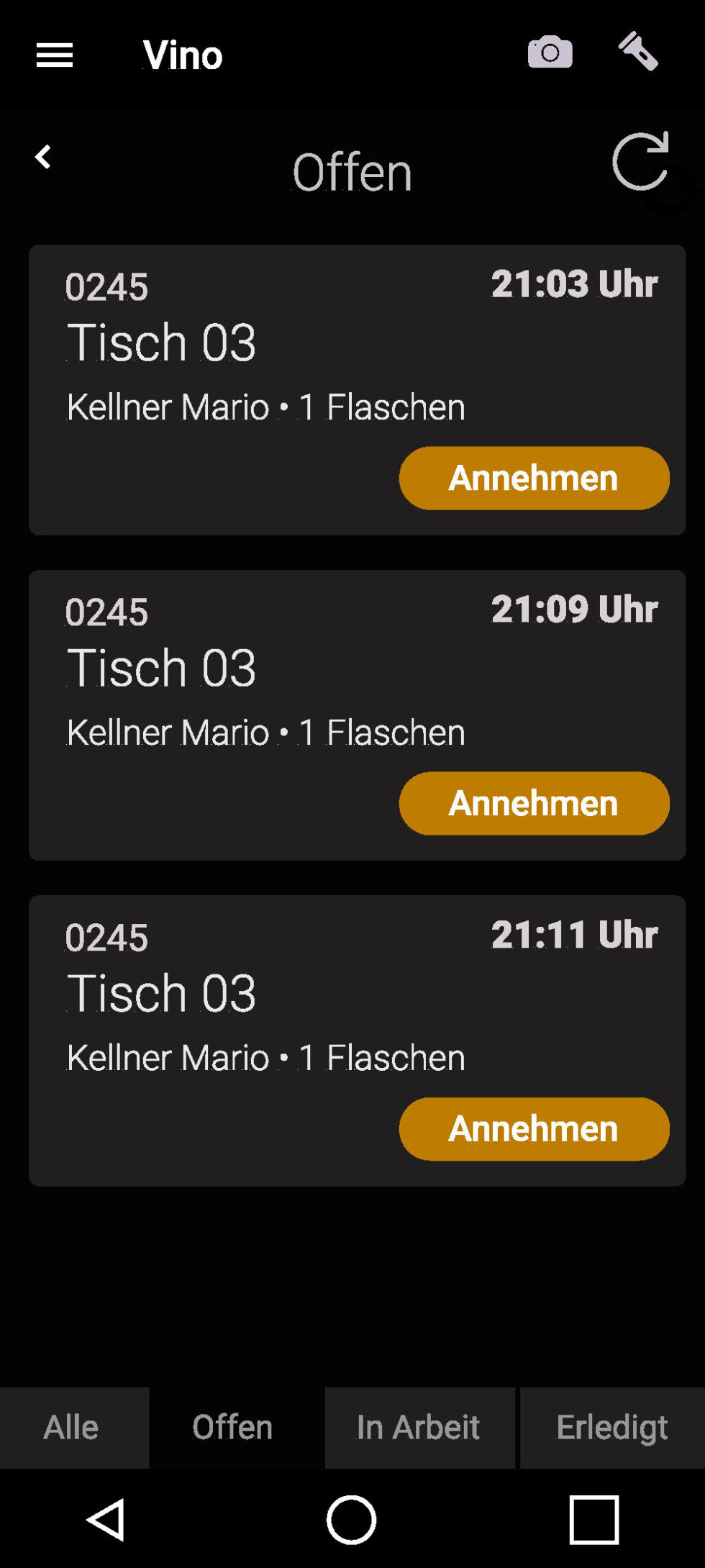Screen dimensions: 705x1568
Task: Accept the order from 21:09 Uhr
Action: 534,804
